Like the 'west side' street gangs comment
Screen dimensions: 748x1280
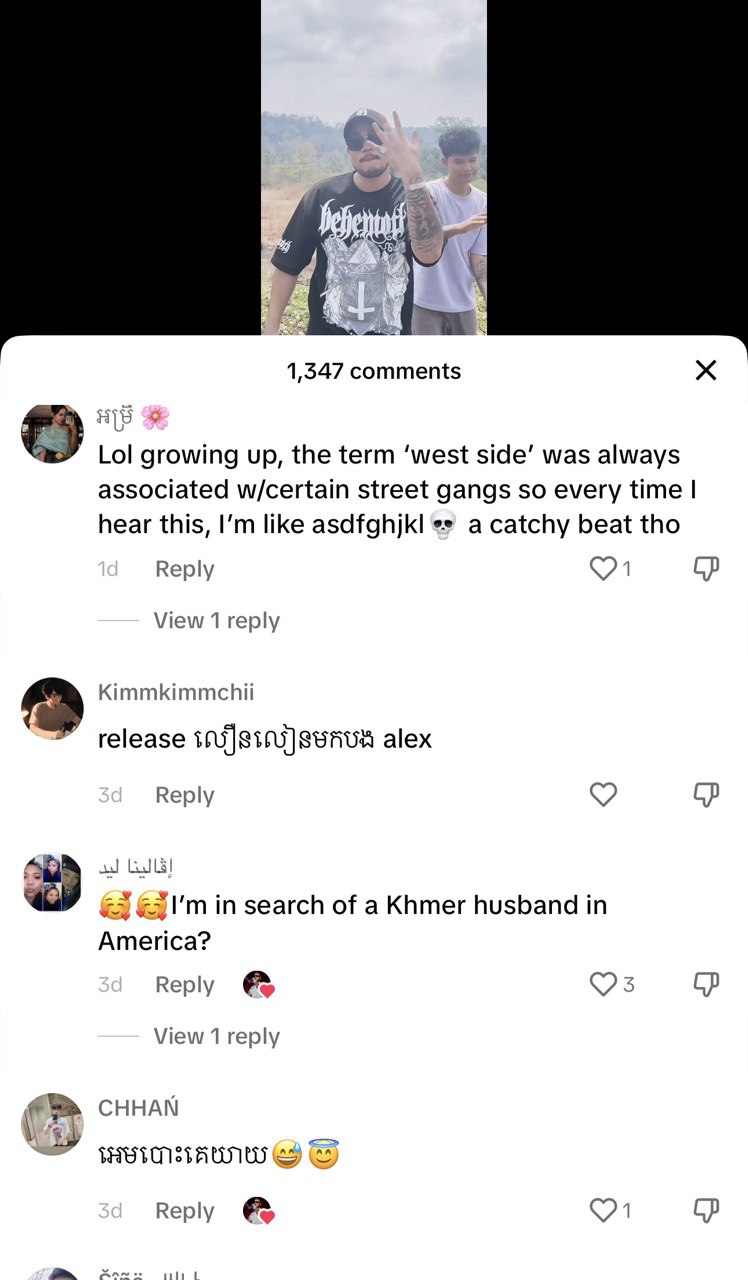click(x=603, y=569)
